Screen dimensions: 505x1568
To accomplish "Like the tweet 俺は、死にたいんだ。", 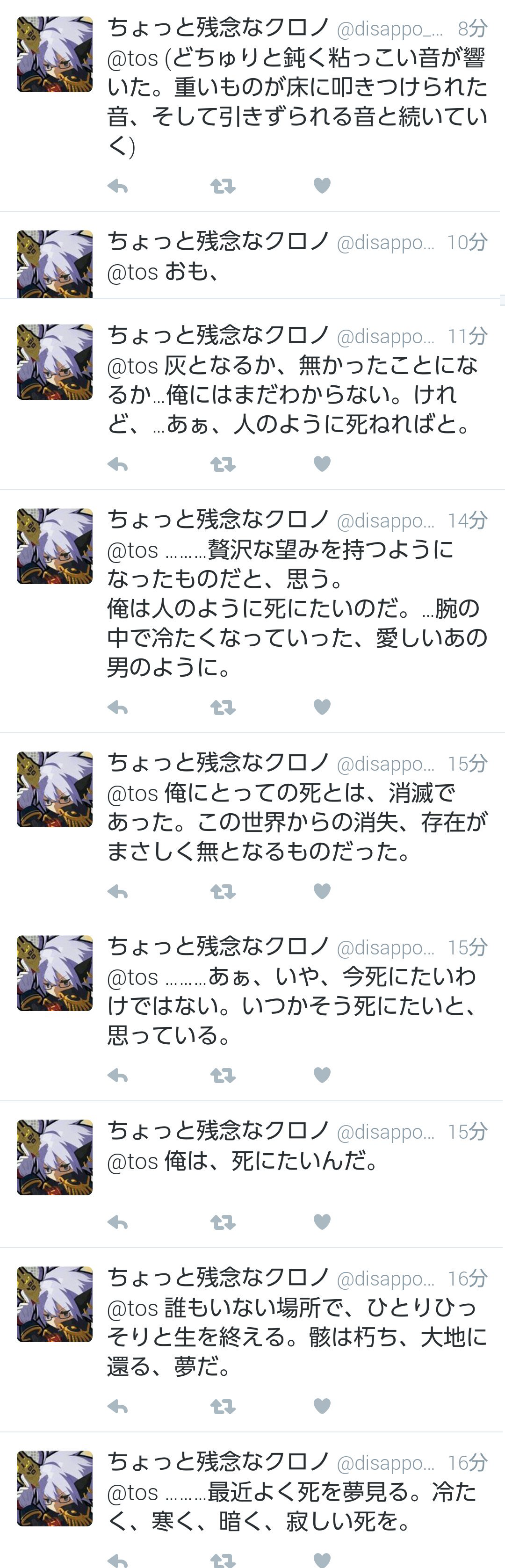I will tap(322, 1221).
